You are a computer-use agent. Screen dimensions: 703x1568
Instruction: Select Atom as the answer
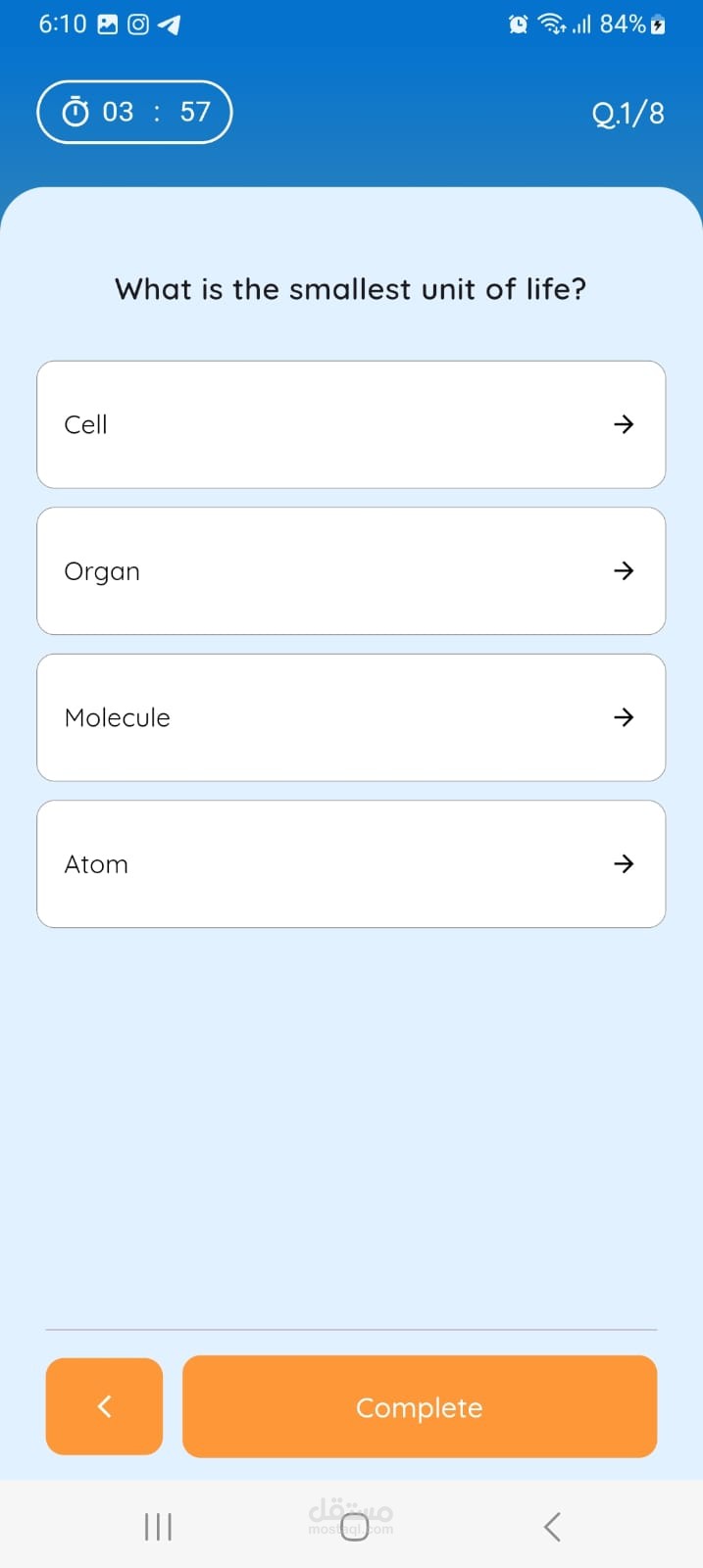(x=351, y=863)
